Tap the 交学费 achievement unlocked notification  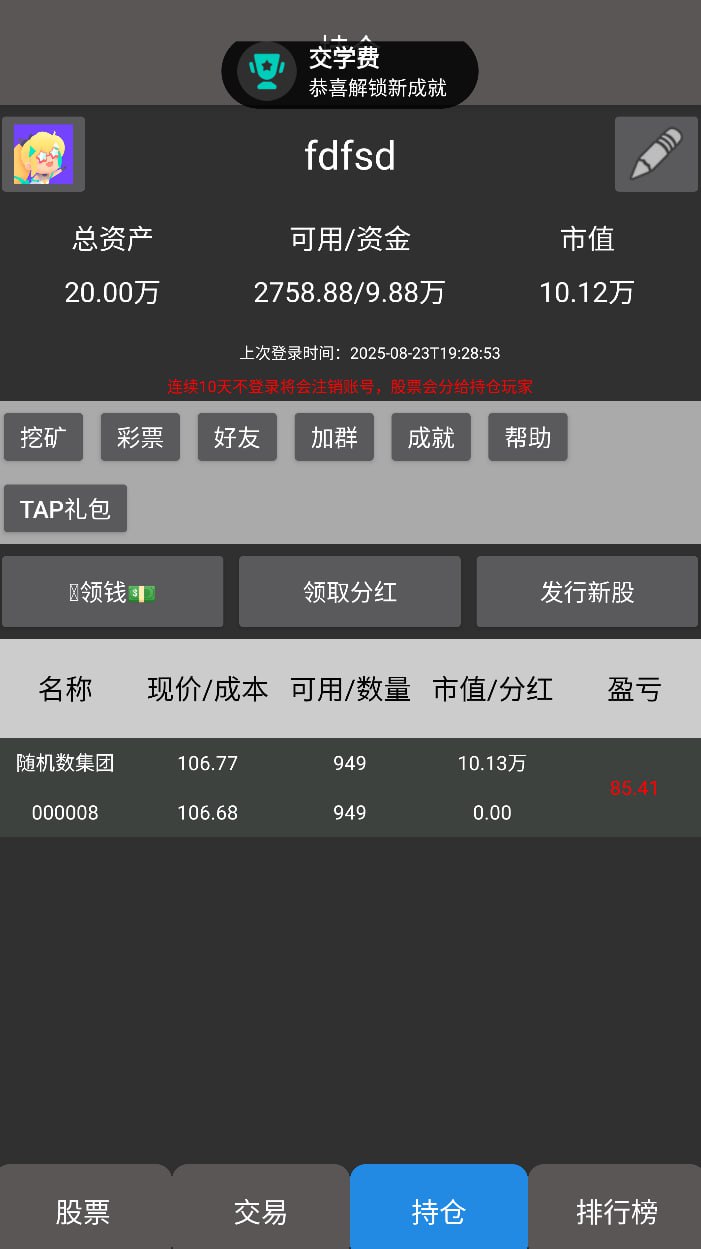point(350,72)
